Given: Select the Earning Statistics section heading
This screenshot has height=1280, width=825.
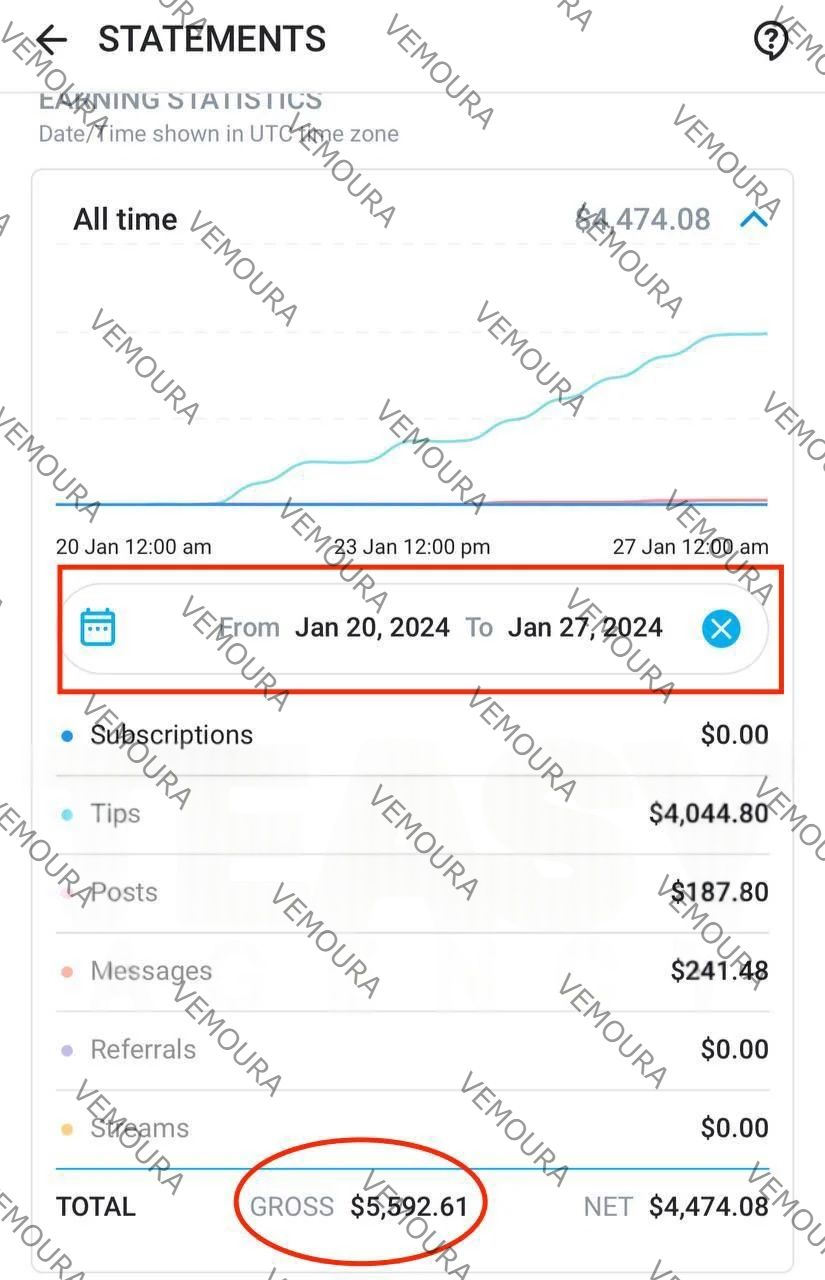Looking at the screenshot, I should click(180, 100).
